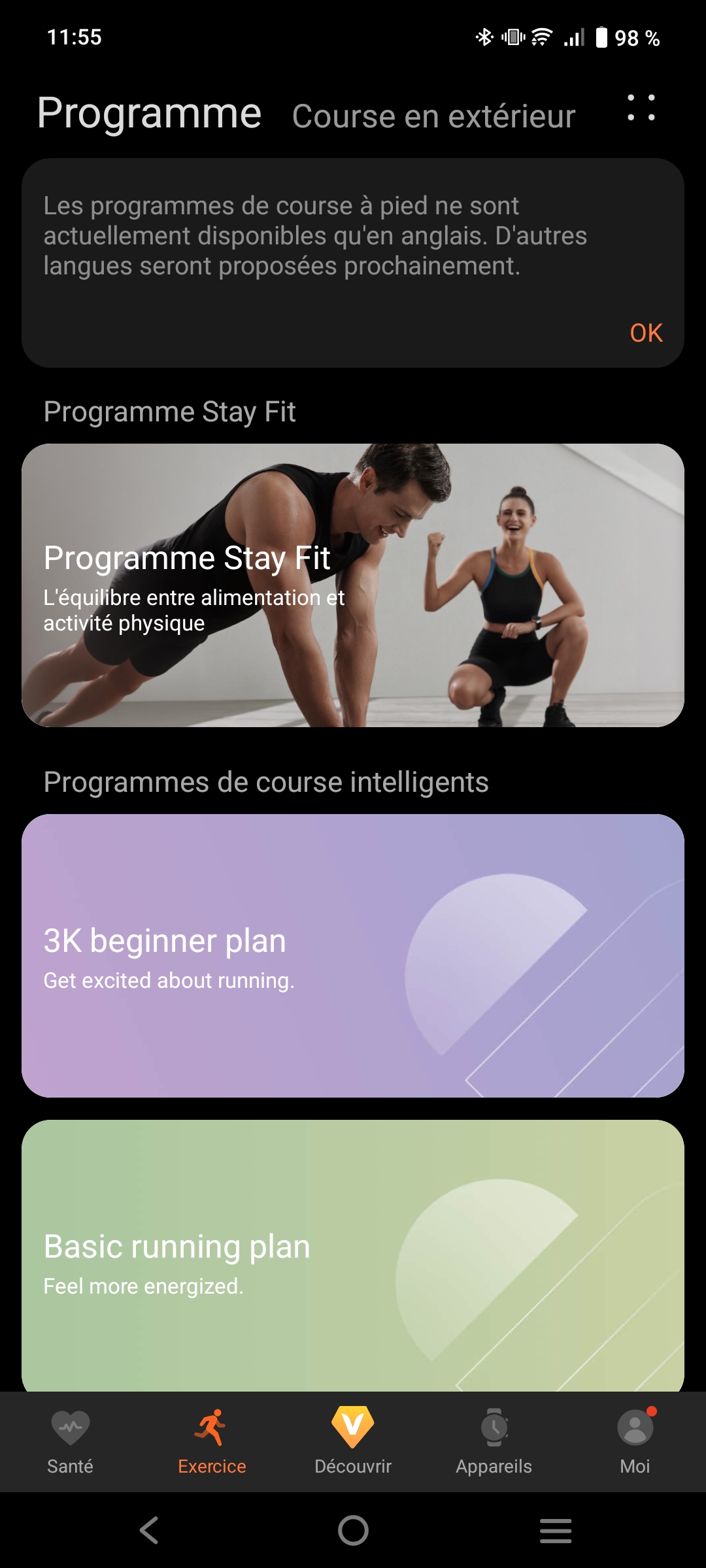Screen dimensions: 706x1568
Task: Open the 3K beginner plan
Action: pos(353,955)
